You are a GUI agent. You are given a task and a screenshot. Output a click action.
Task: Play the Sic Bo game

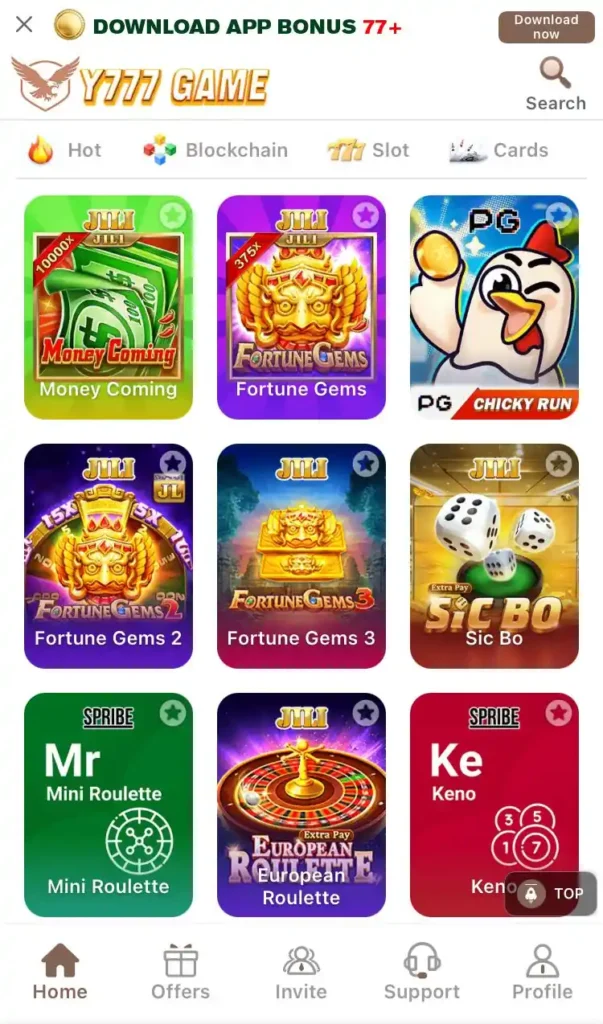494,556
